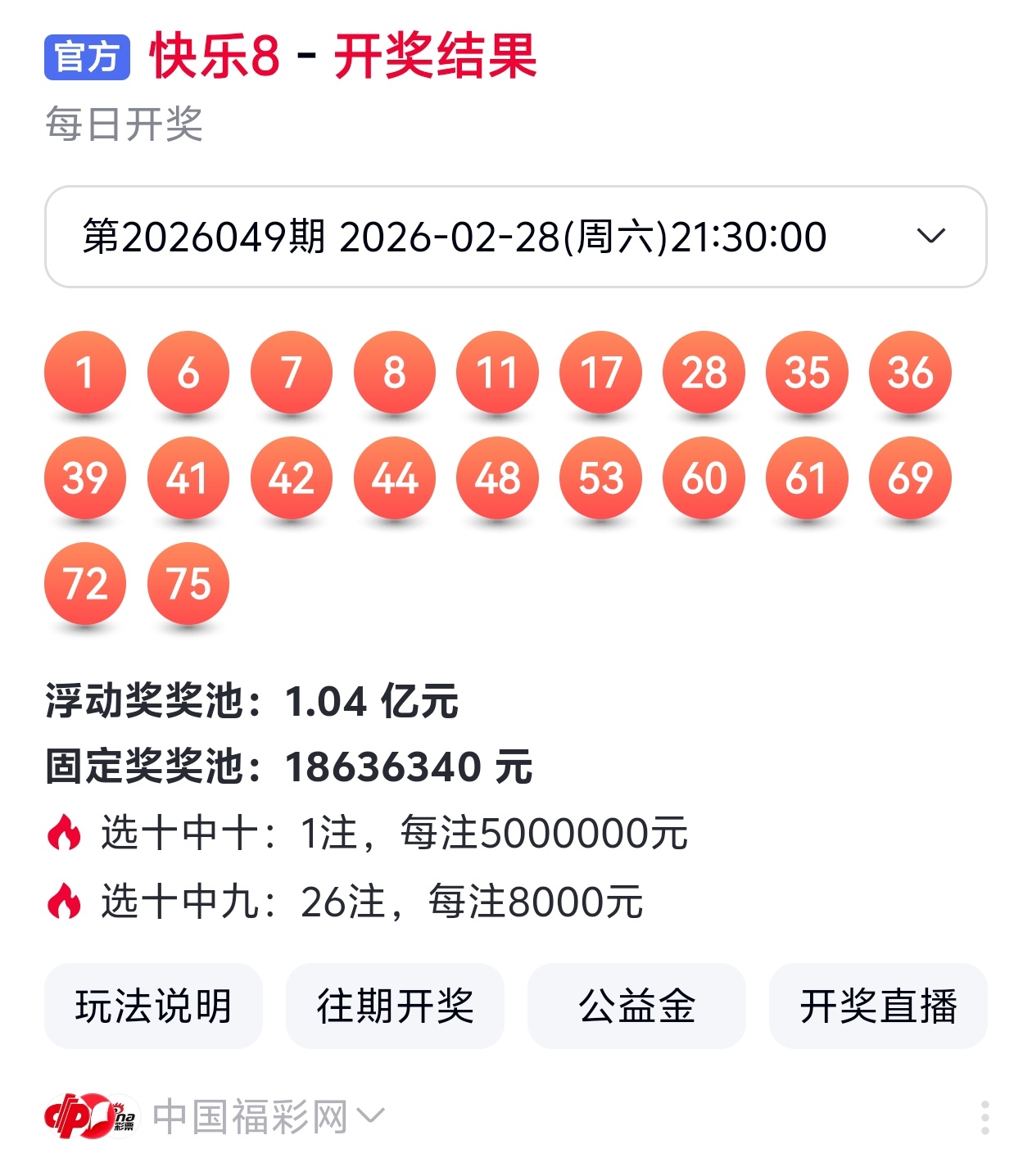Open the 玩法说明 rules chip
The image size is (1032, 1176).
pos(153,1006)
